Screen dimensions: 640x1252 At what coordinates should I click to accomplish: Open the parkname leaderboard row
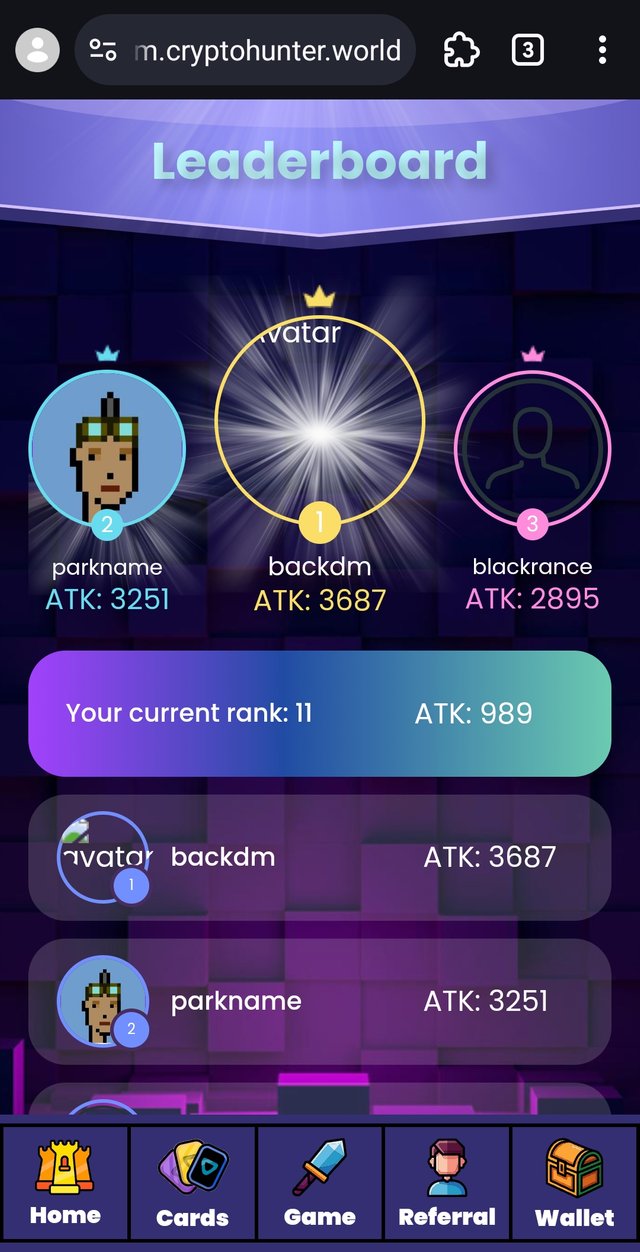pyautogui.click(x=319, y=1001)
